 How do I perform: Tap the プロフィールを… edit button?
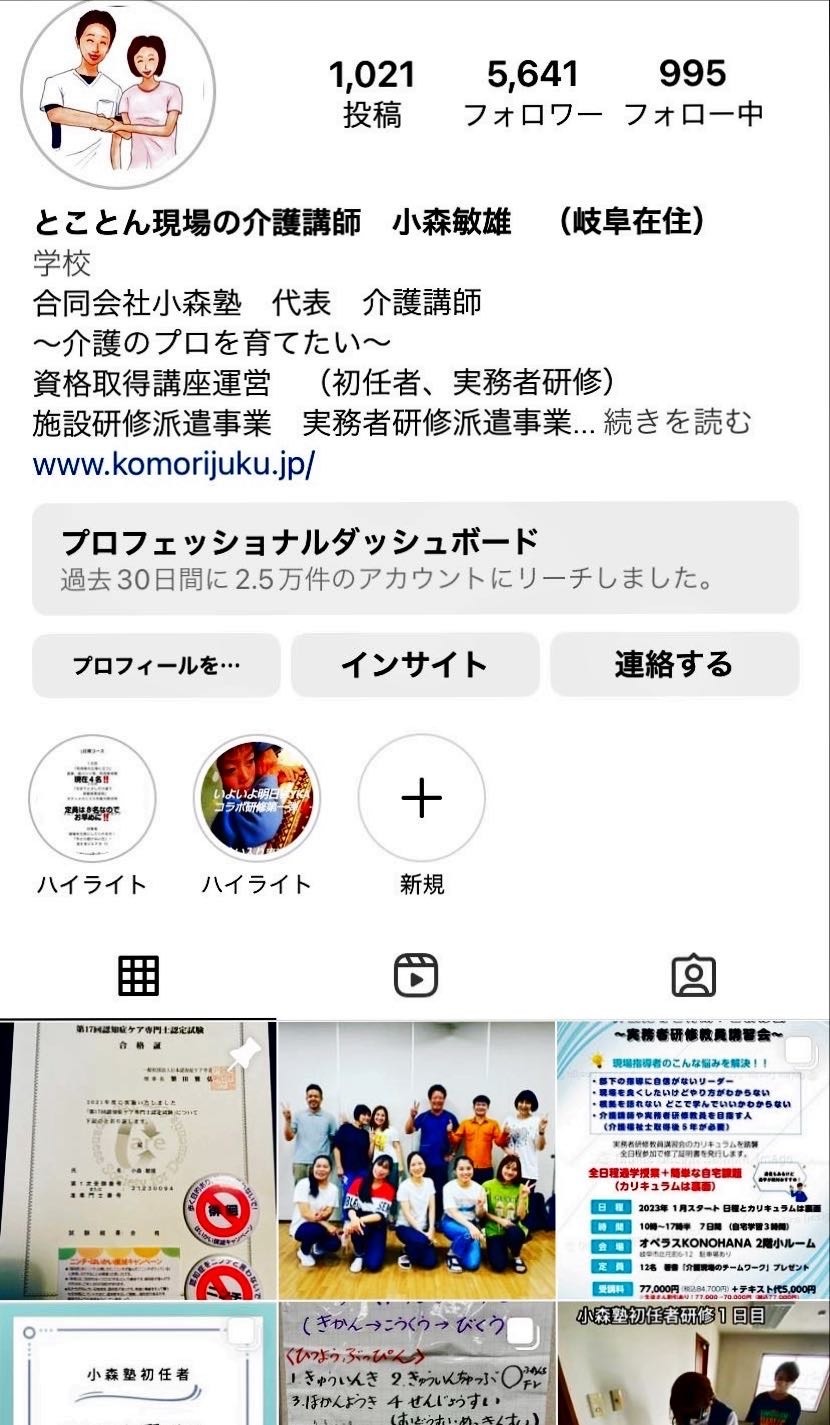coord(156,665)
